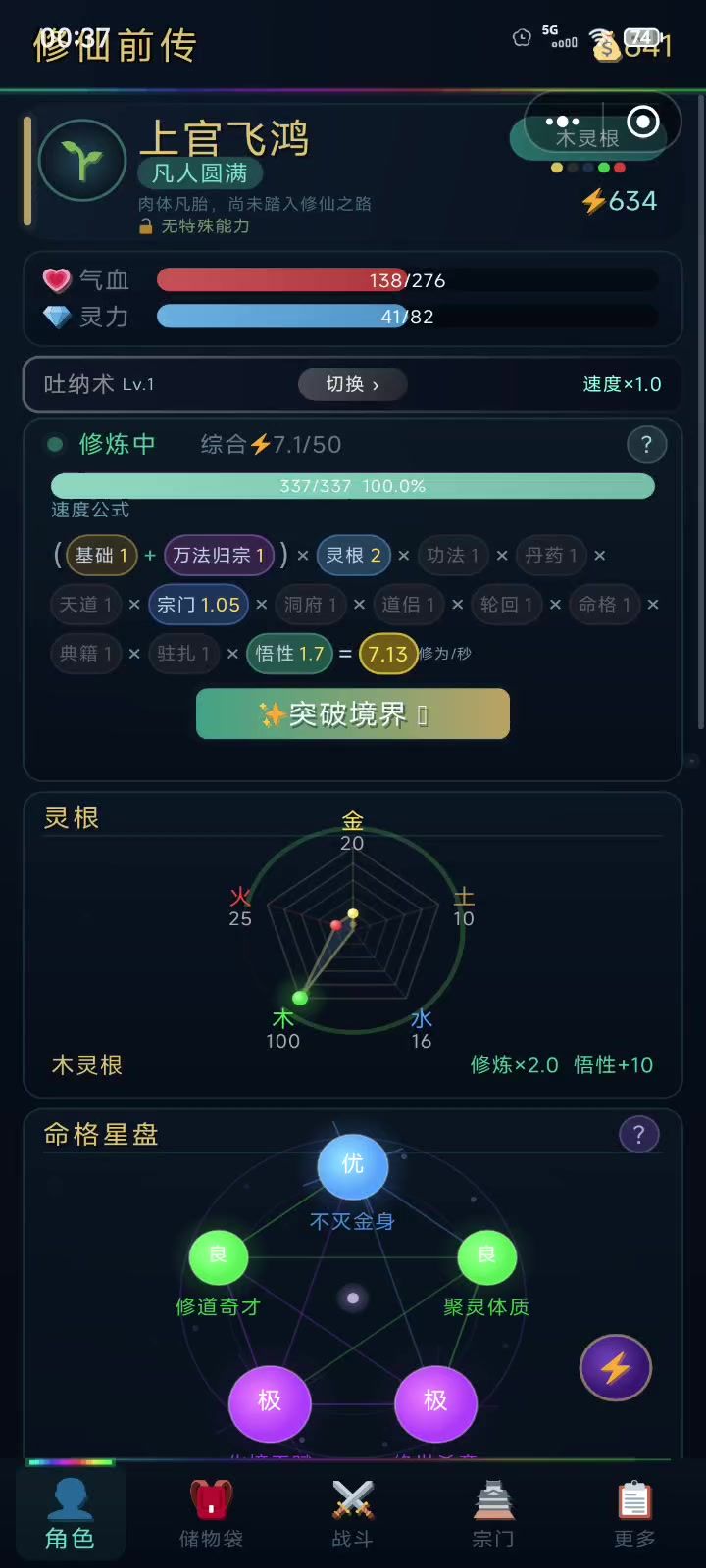Select the 修道奇才 star node
This screenshot has height=1568, width=706.
coord(218,1257)
